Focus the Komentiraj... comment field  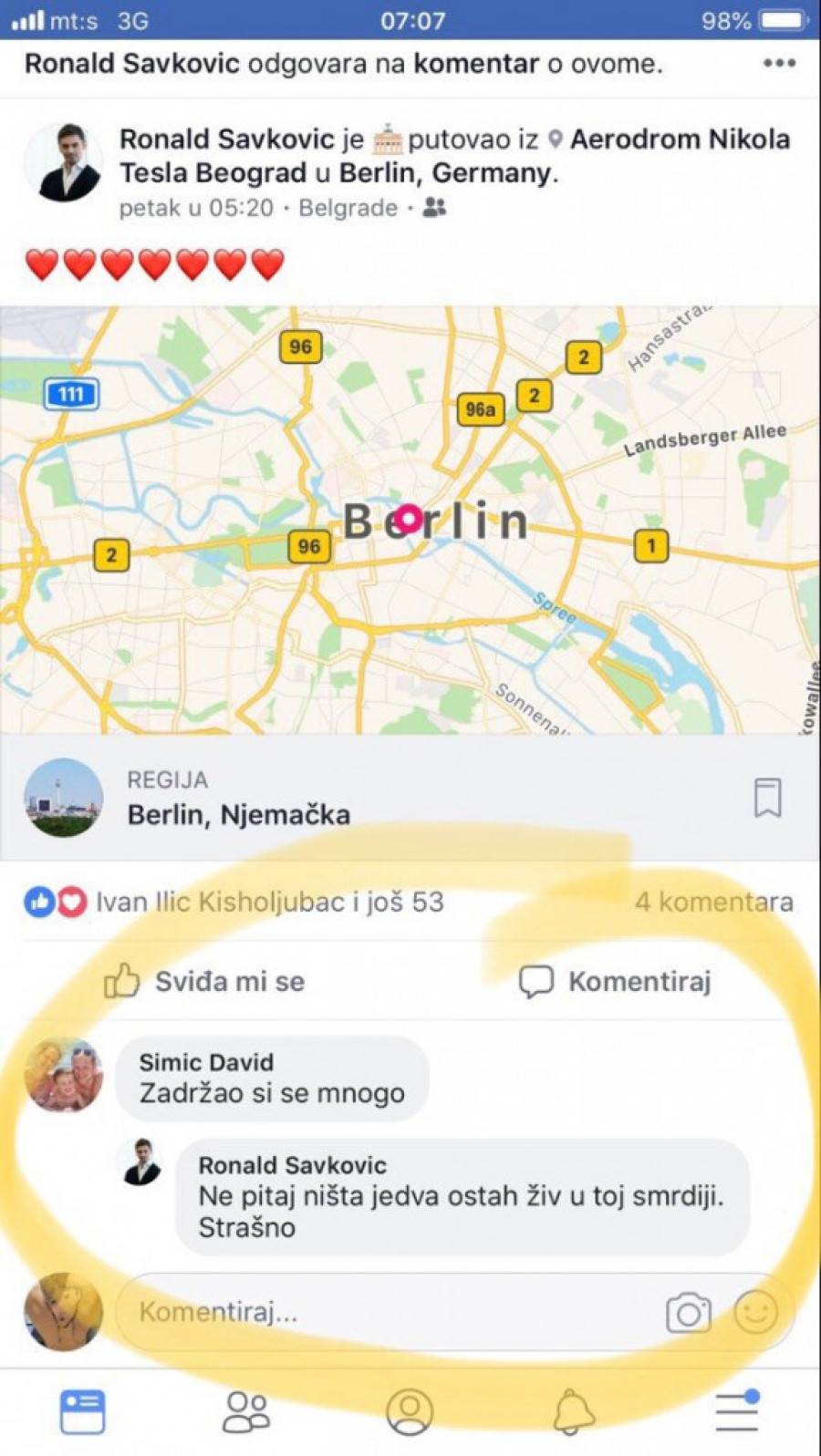tap(383, 1312)
